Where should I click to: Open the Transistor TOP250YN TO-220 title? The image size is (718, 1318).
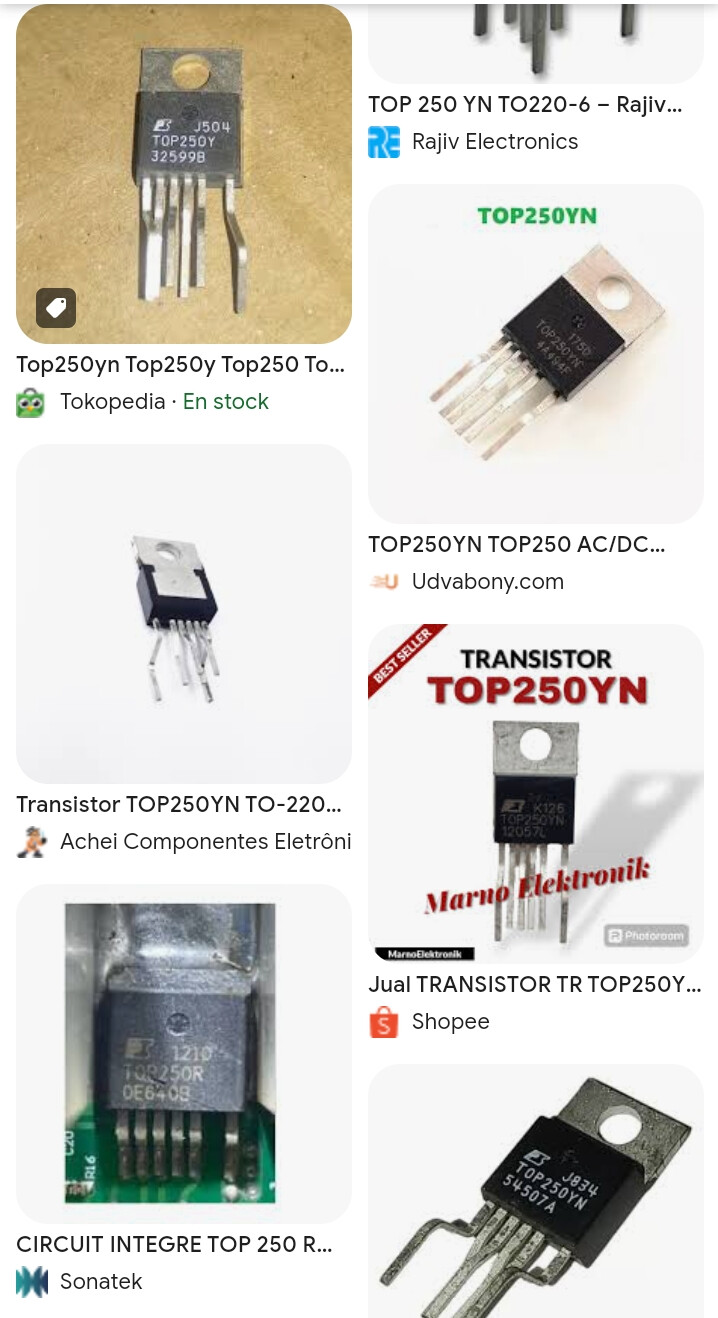(179, 805)
